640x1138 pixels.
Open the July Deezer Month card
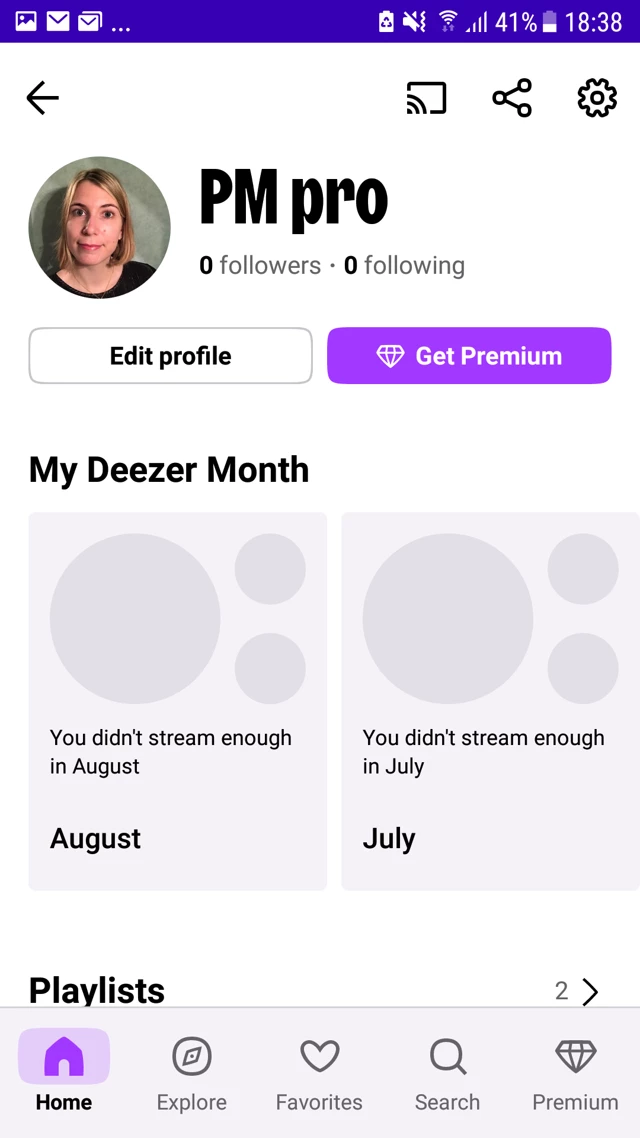click(x=490, y=700)
